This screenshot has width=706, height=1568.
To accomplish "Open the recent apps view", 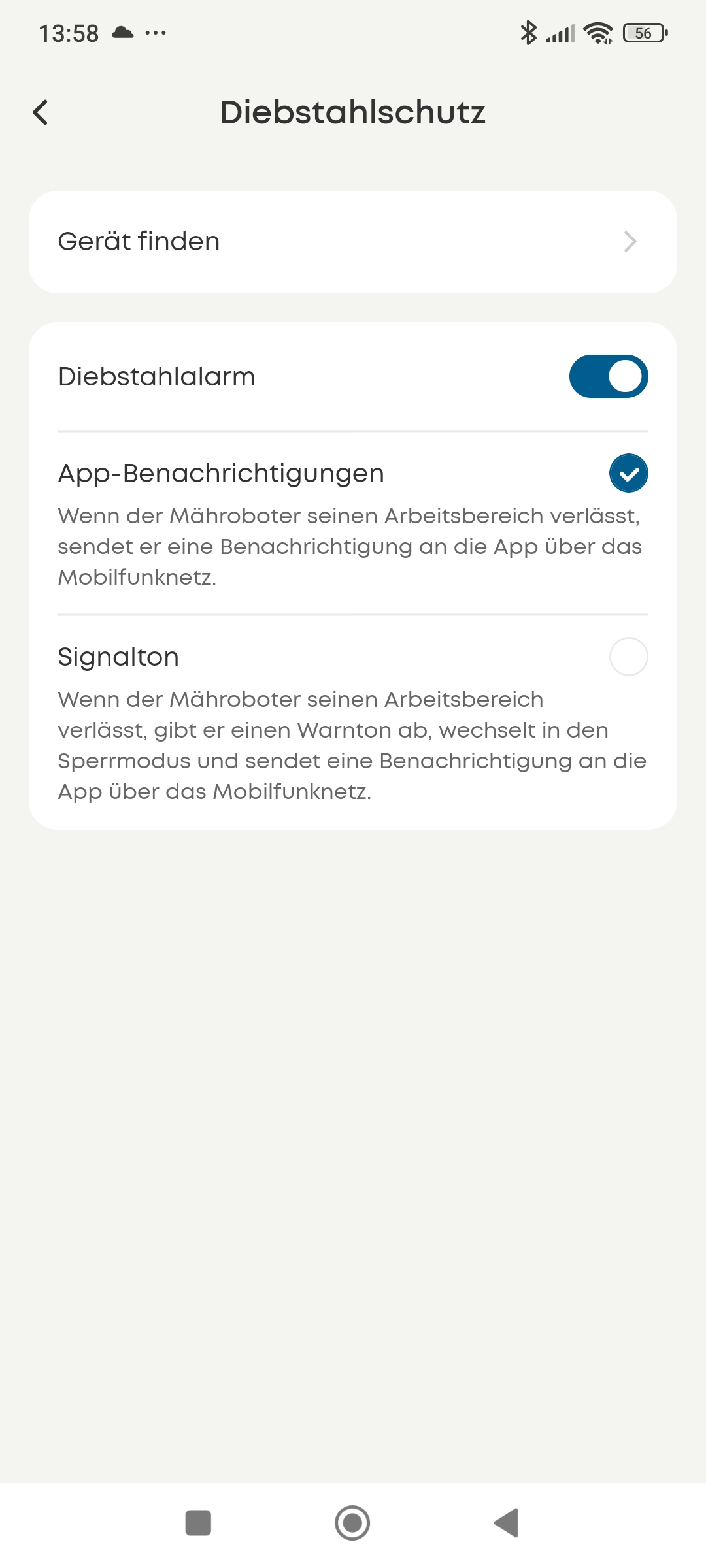I will (198, 1523).
